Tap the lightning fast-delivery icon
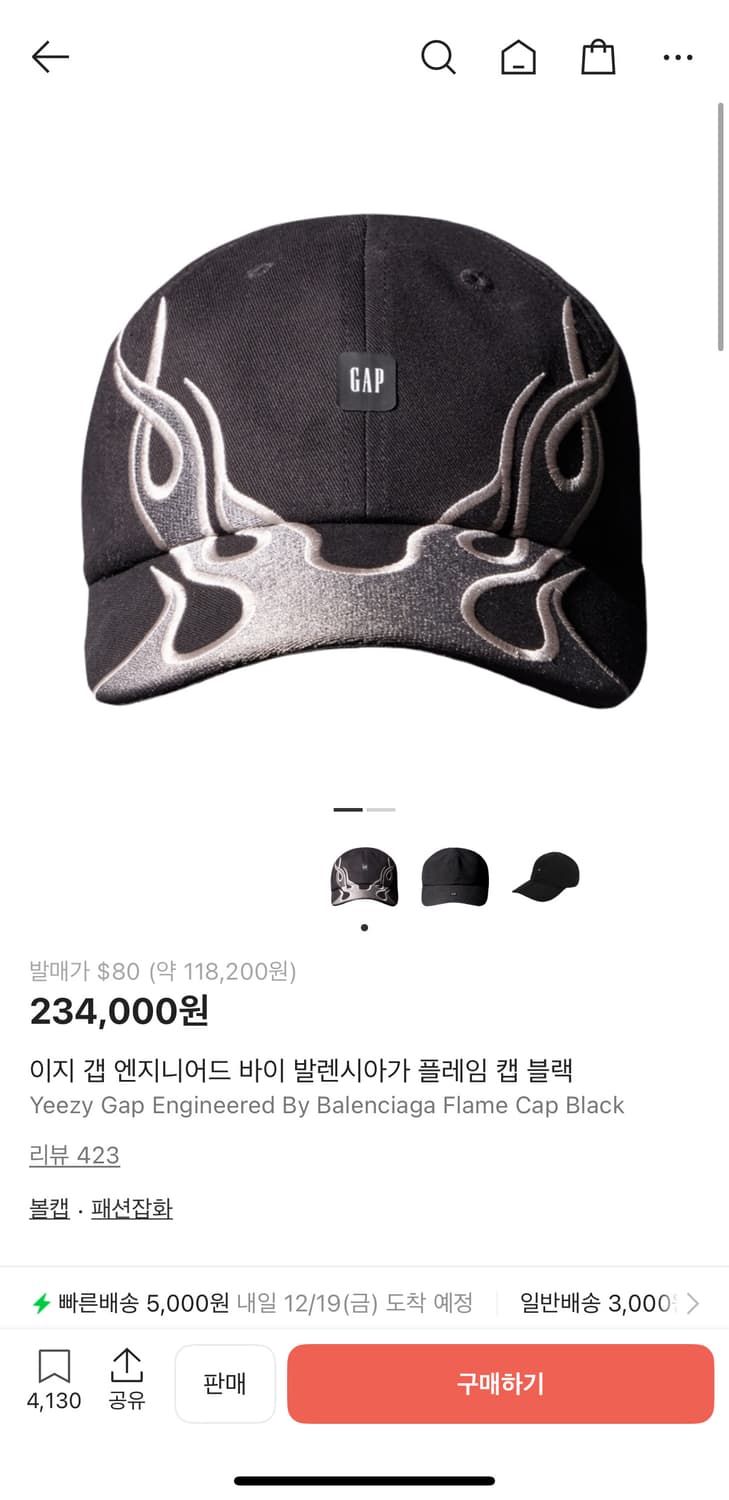Screen dimensions: 729x1500 [x=40, y=1303]
